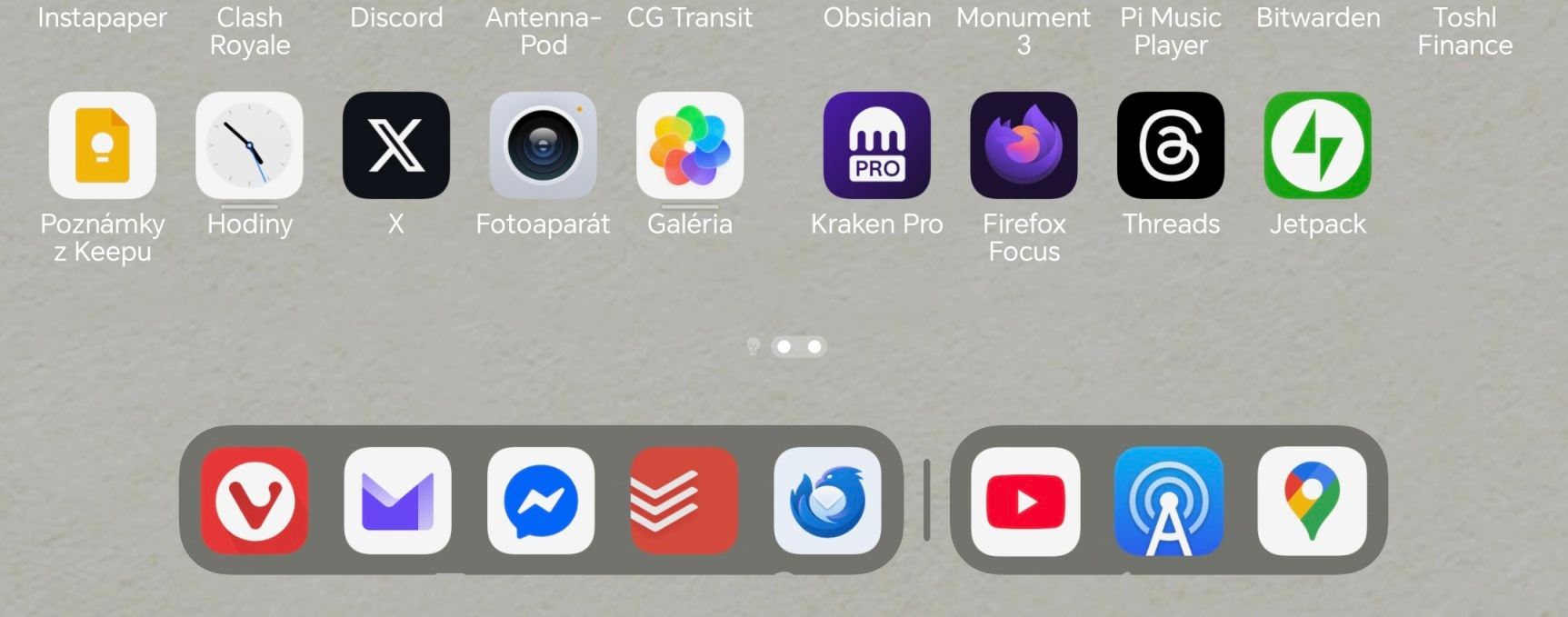1568x617 pixels.
Task: Tap the home screen page indicator dots
Action: 798,346
